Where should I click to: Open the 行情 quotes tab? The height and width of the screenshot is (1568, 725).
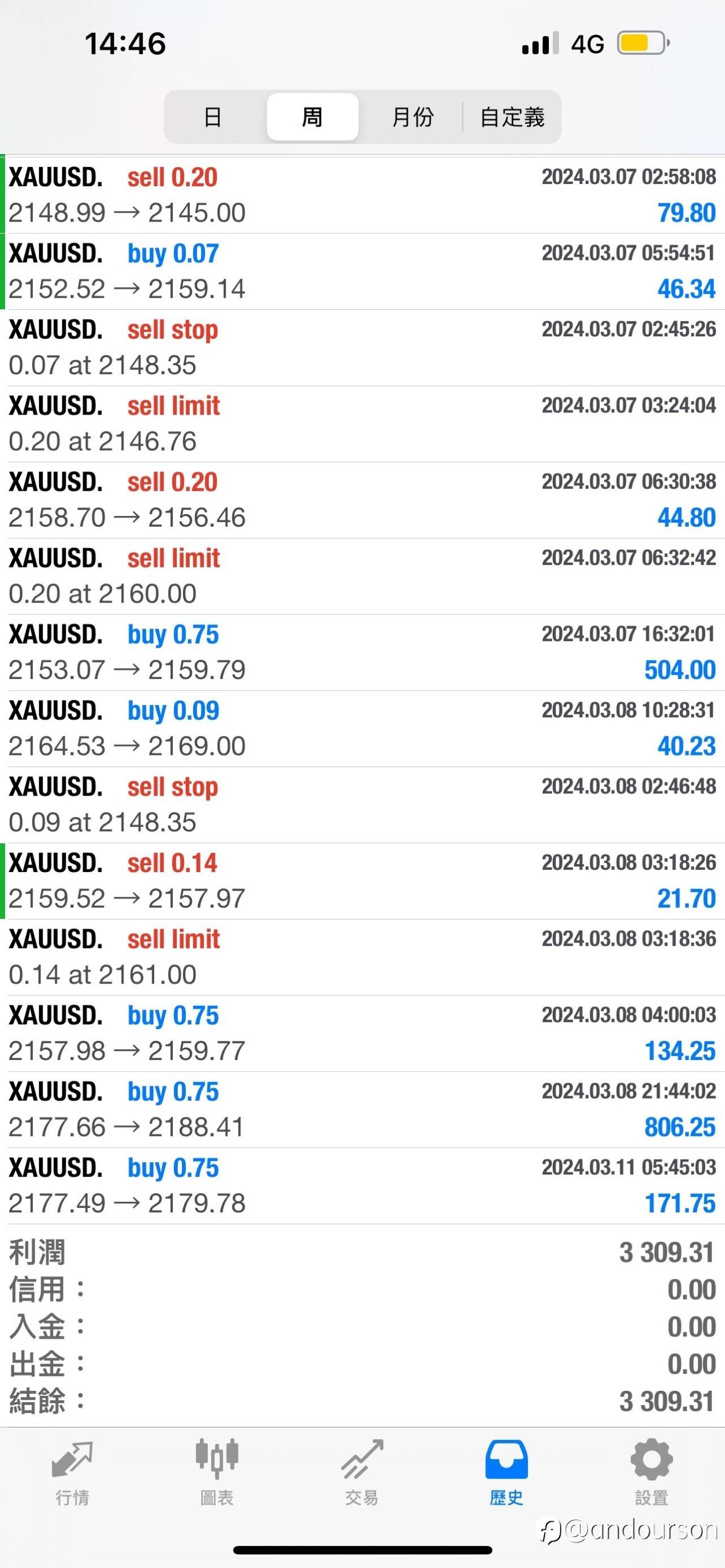click(x=72, y=1472)
